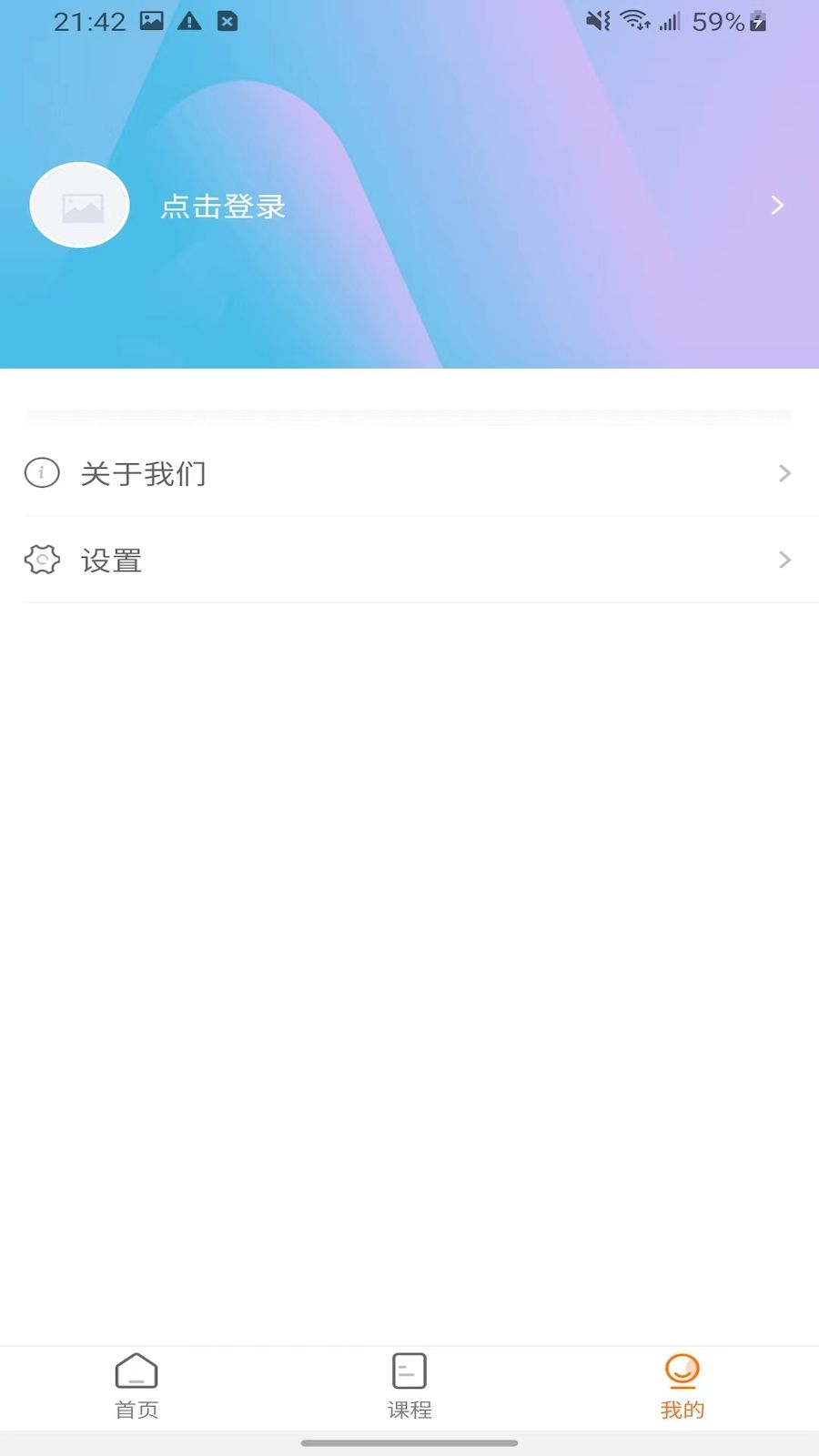Viewport: 819px width, 1456px height.
Task: Tap the profile avatar placeholder
Action: click(80, 206)
